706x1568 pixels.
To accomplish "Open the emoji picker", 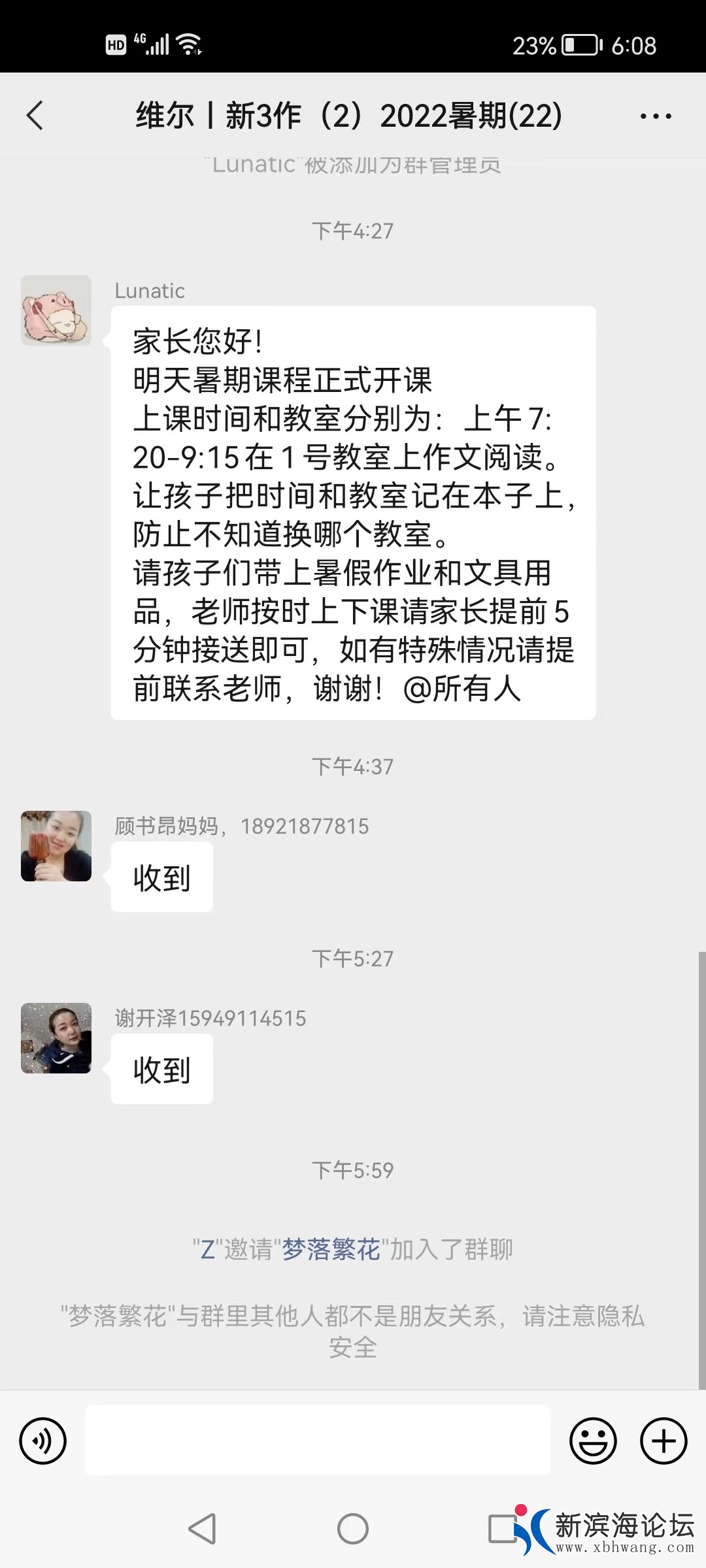I will point(593,1441).
